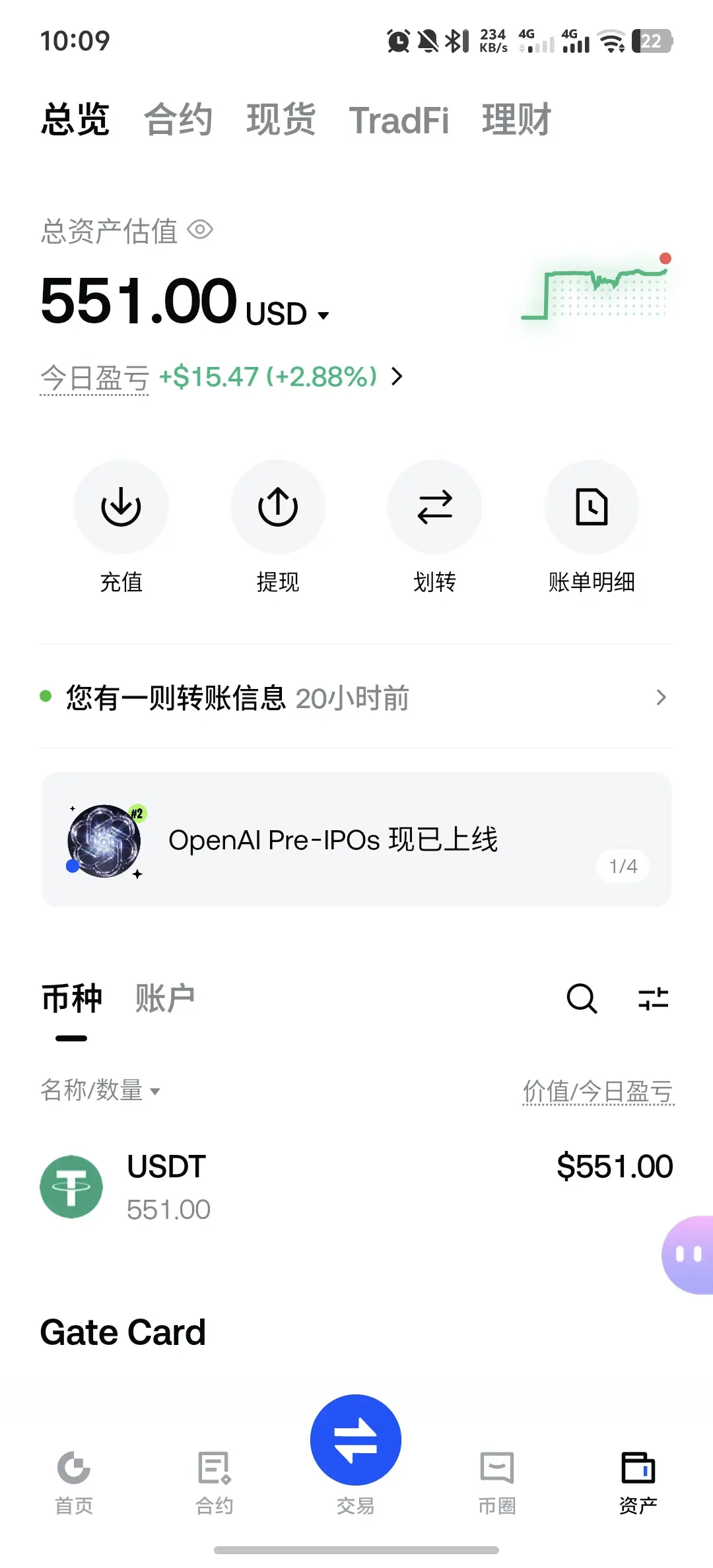Switch to the 理财 tab
713x1568 pixels.
click(x=516, y=119)
